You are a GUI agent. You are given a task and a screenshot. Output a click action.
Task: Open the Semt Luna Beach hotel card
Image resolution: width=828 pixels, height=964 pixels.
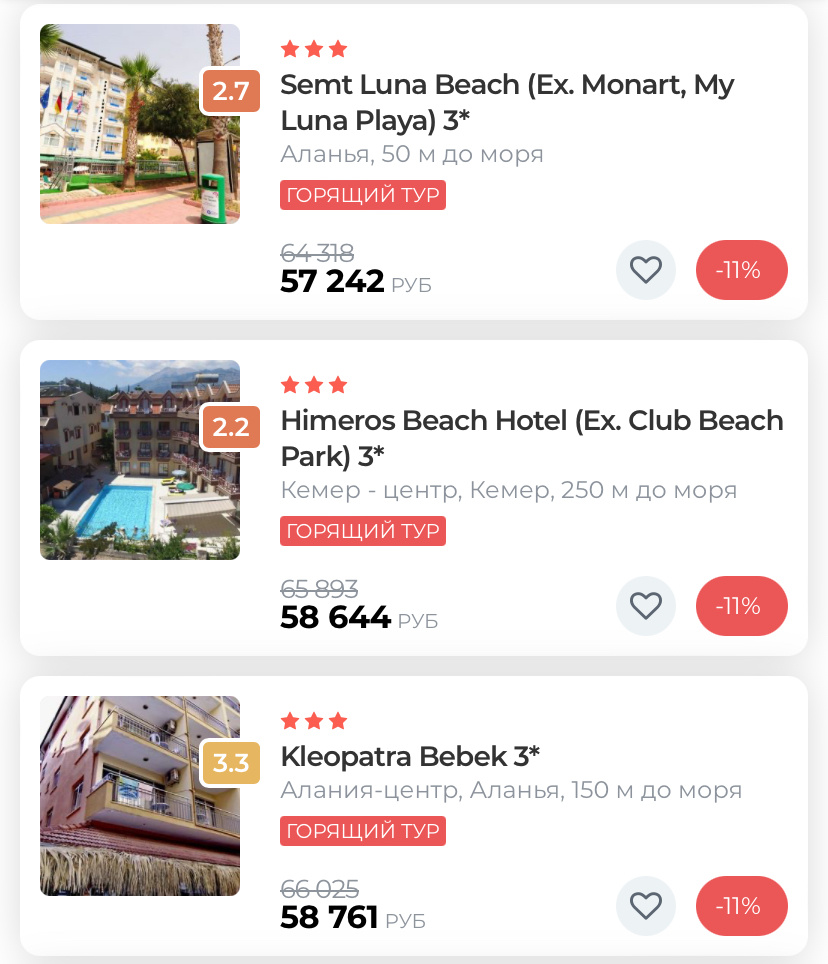coord(507,102)
